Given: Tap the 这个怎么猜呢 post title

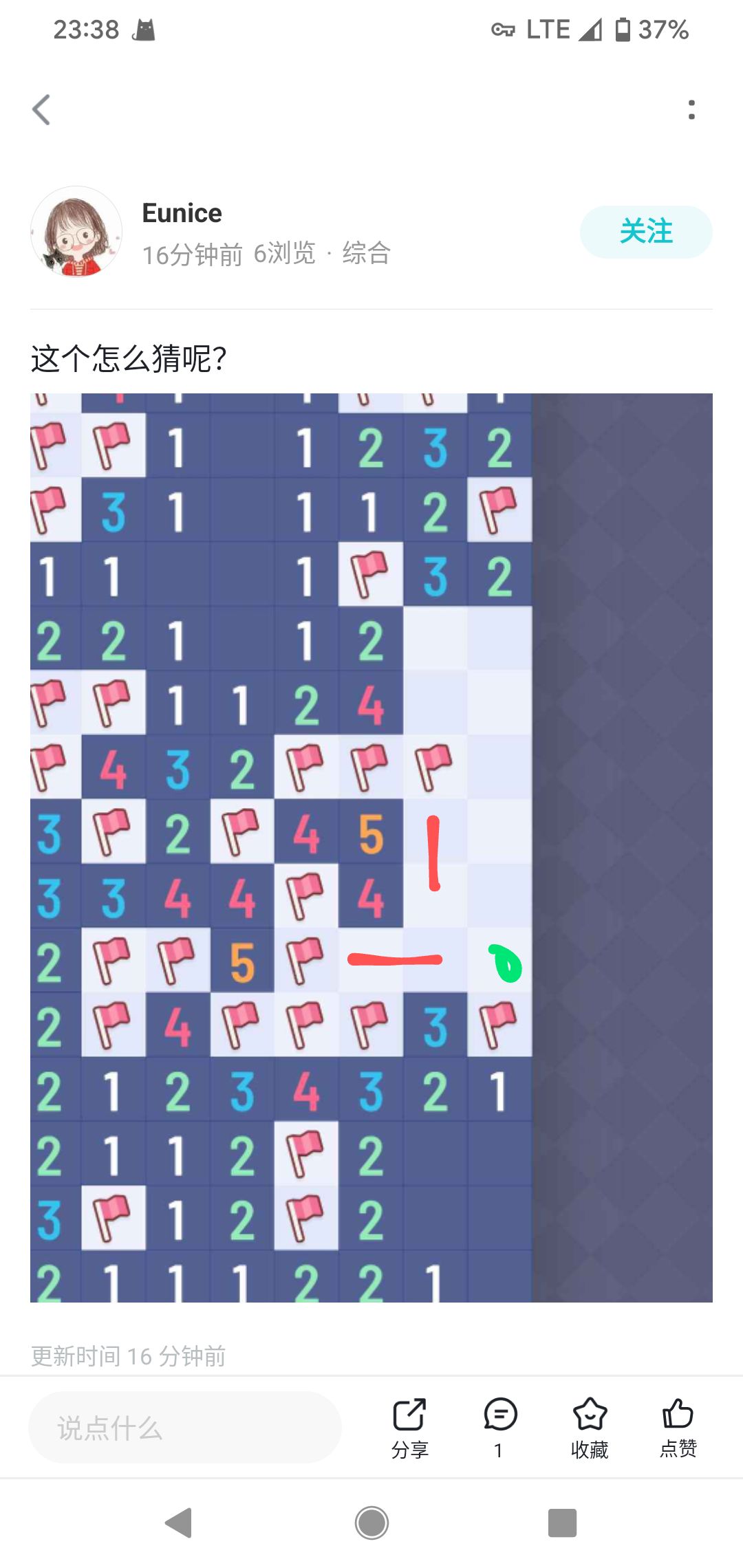Looking at the screenshot, I should click(128, 355).
